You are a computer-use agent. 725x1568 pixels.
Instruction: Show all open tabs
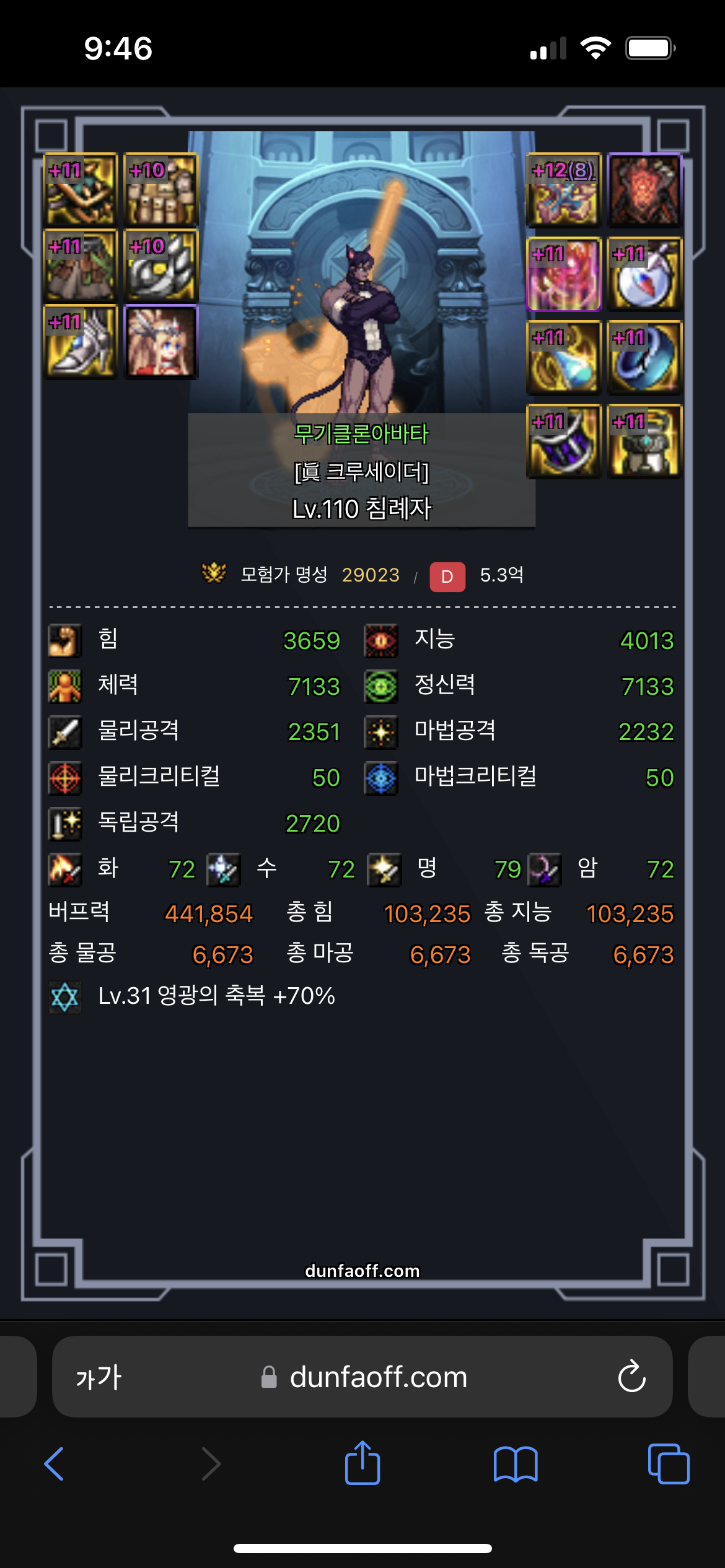pos(669,1464)
